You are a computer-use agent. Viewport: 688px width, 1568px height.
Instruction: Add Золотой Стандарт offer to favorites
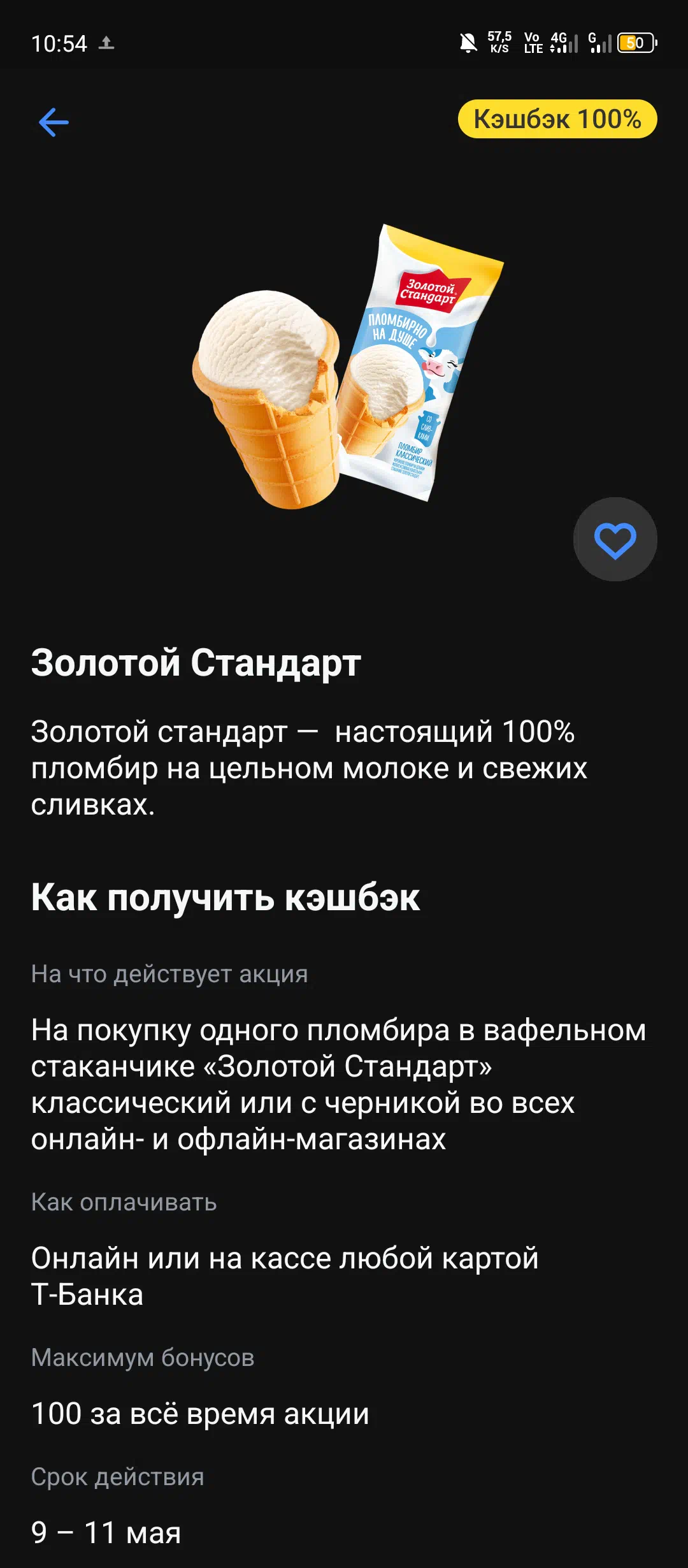click(x=615, y=540)
